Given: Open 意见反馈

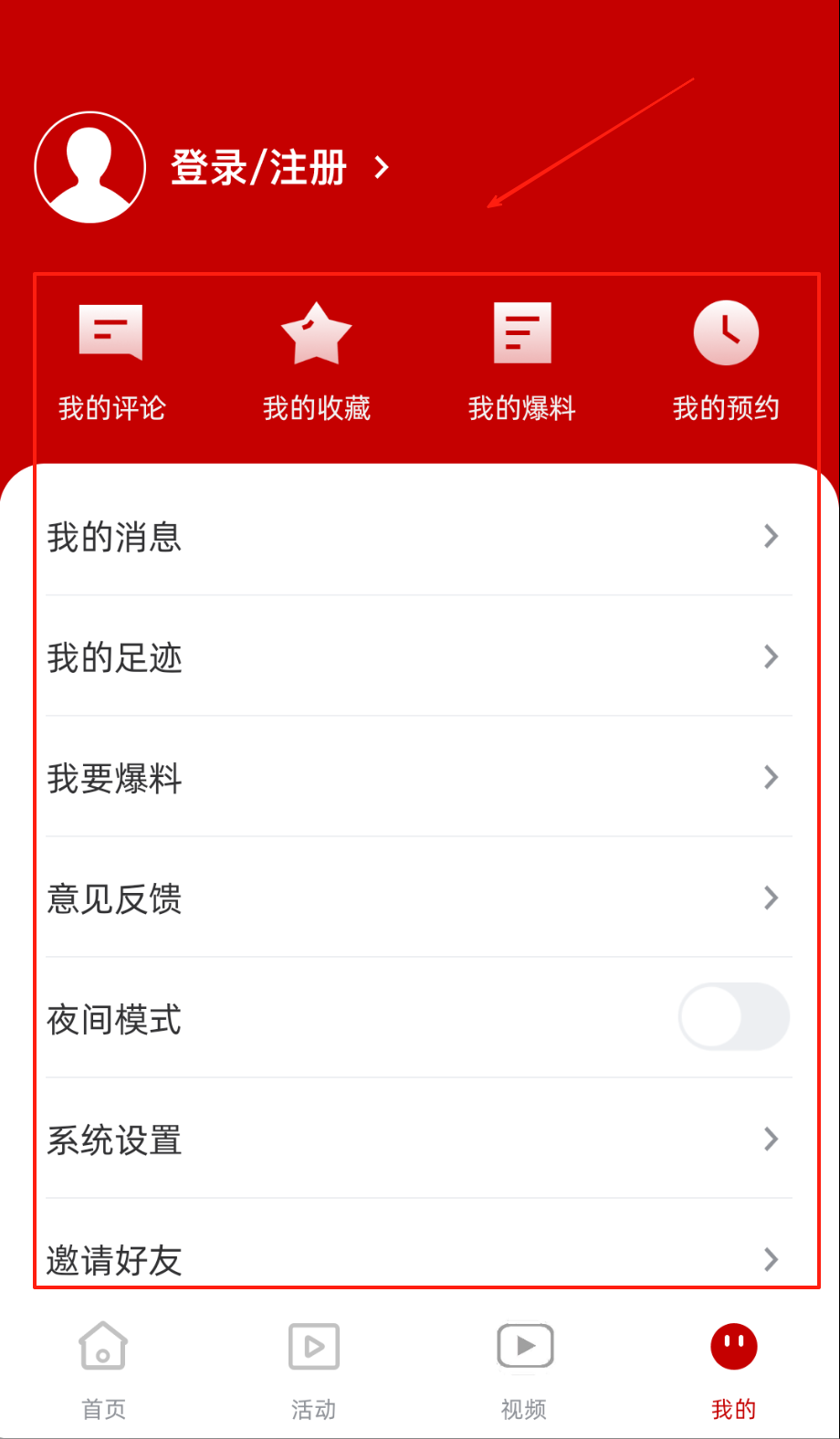Looking at the screenshot, I should (x=418, y=898).
